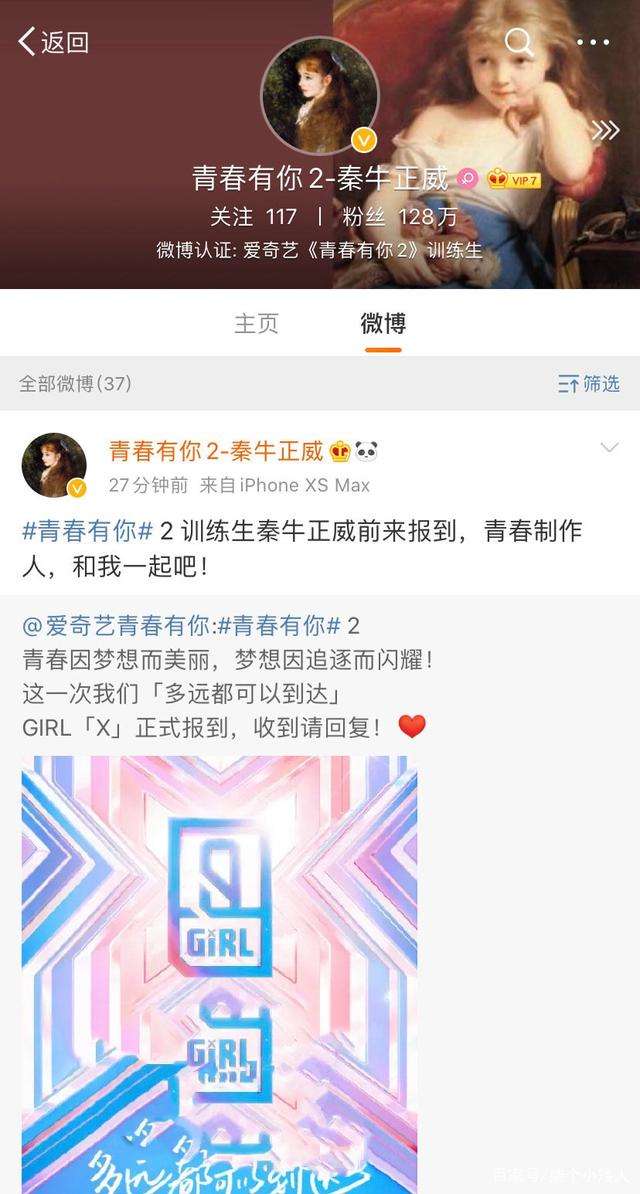Open the 筛选 filter option

click(x=589, y=383)
